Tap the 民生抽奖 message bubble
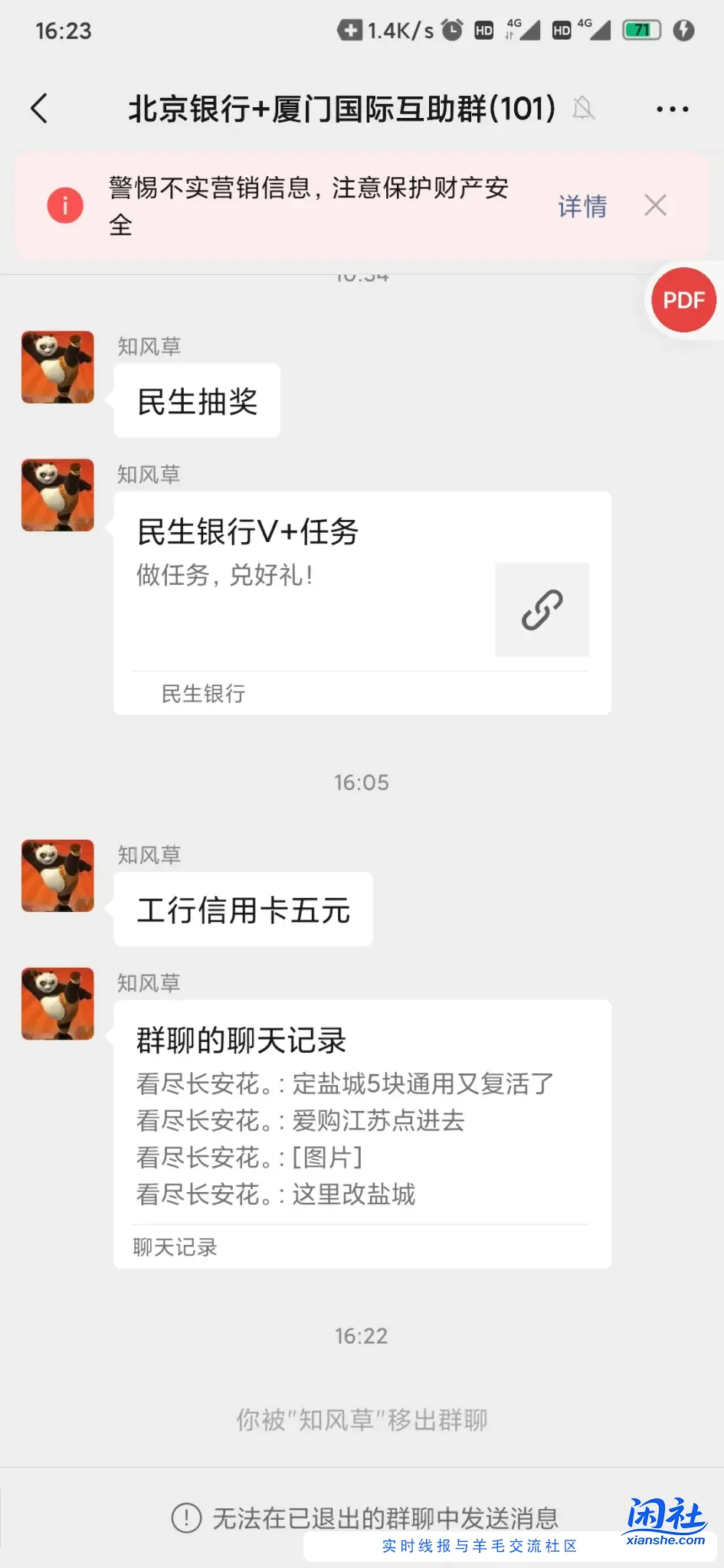This screenshot has width=724, height=1568. click(x=198, y=400)
